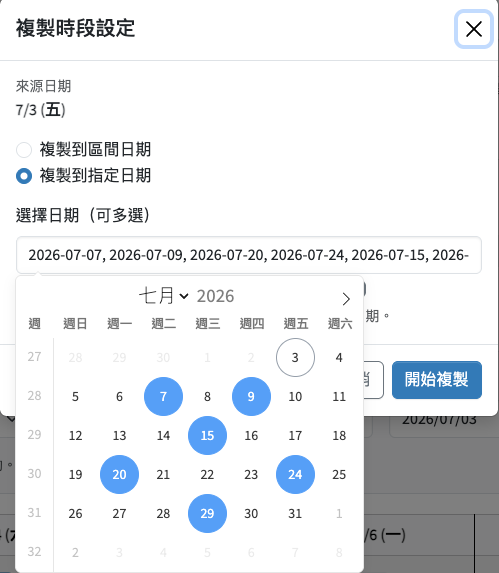The image size is (499, 573).
Task: Choose July 5 in the calendar
Action: click(75, 396)
